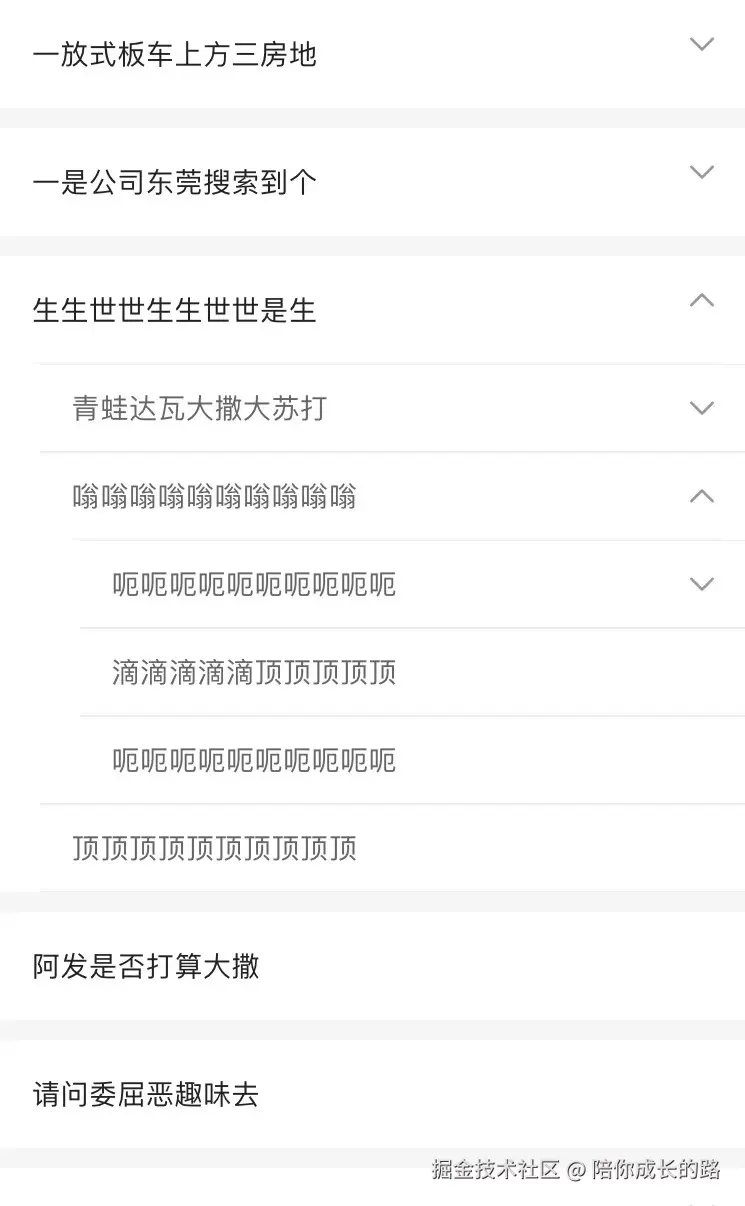
Task: Select 顶顶顶顶顶顶顶顶顶顶 item
Action: click(x=214, y=848)
